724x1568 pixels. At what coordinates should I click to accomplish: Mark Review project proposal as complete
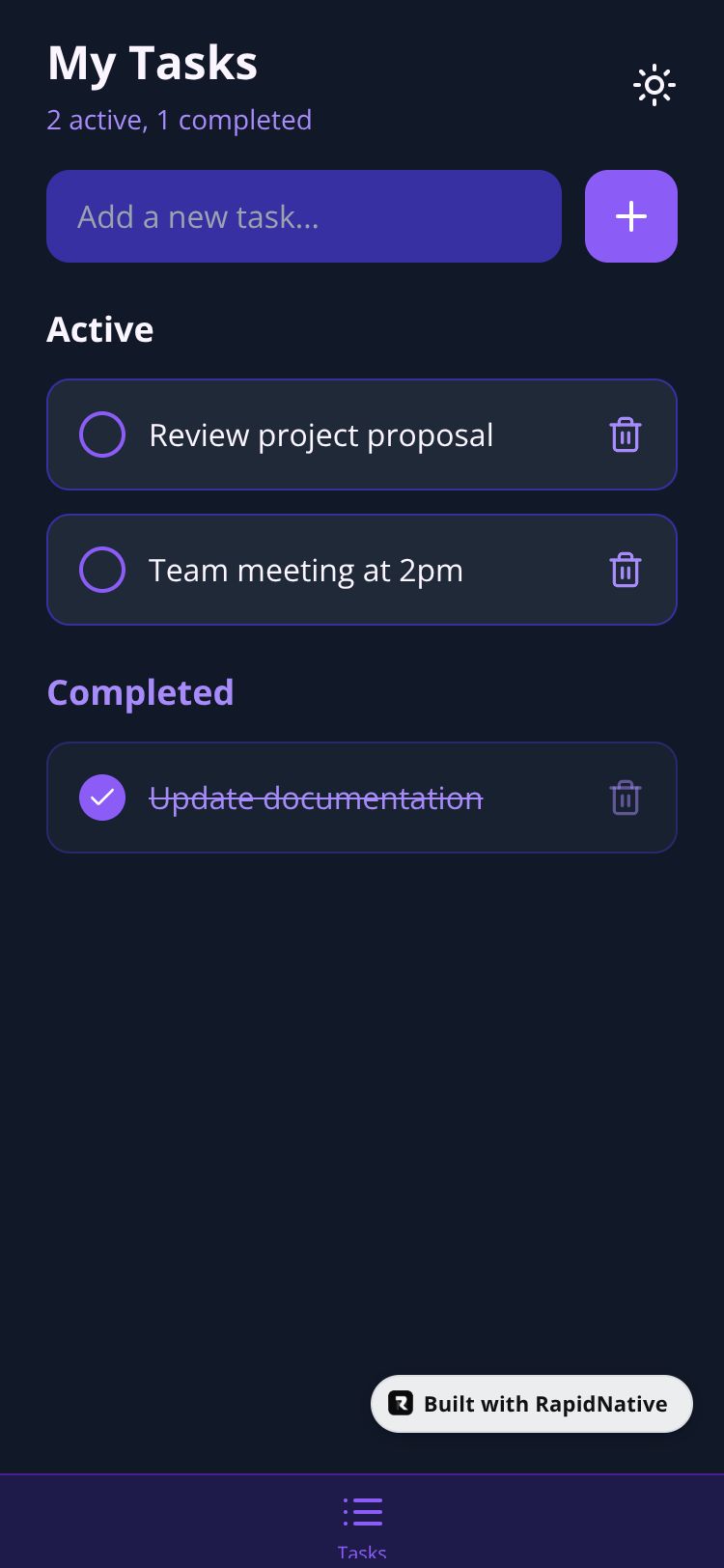coord(102,434)
